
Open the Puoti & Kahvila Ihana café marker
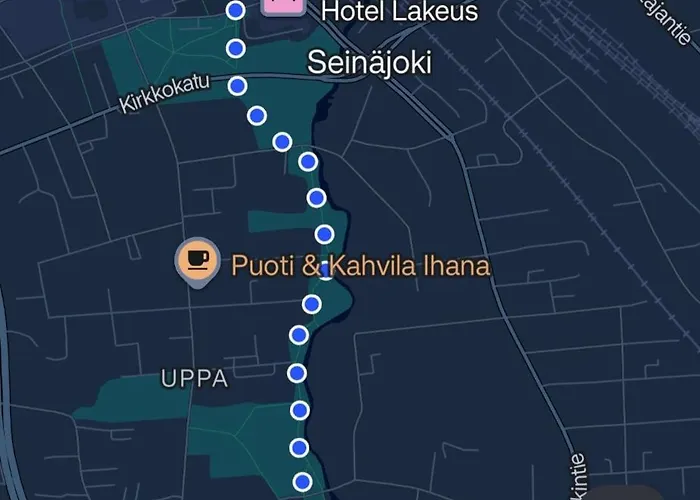[196, 262]
